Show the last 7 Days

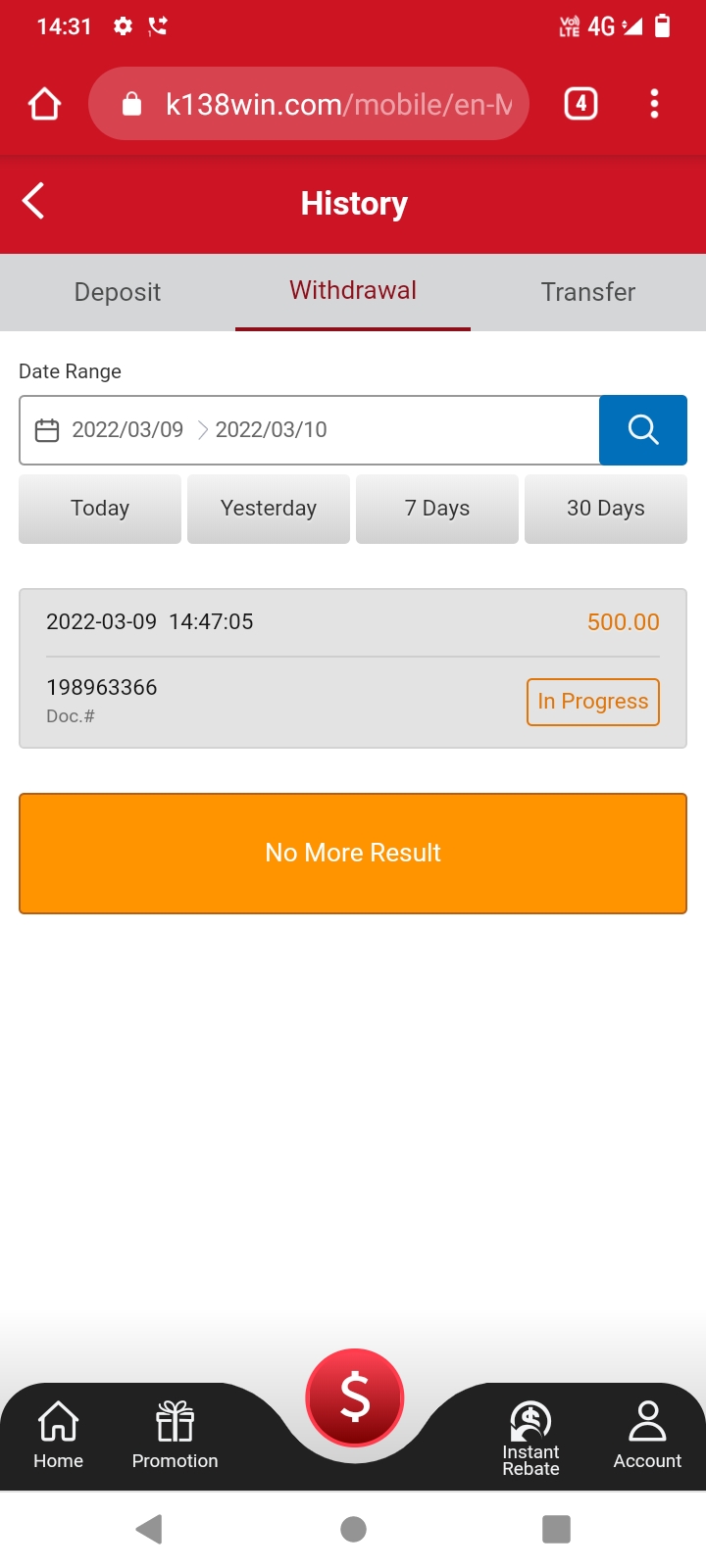(x=437, y=509)
